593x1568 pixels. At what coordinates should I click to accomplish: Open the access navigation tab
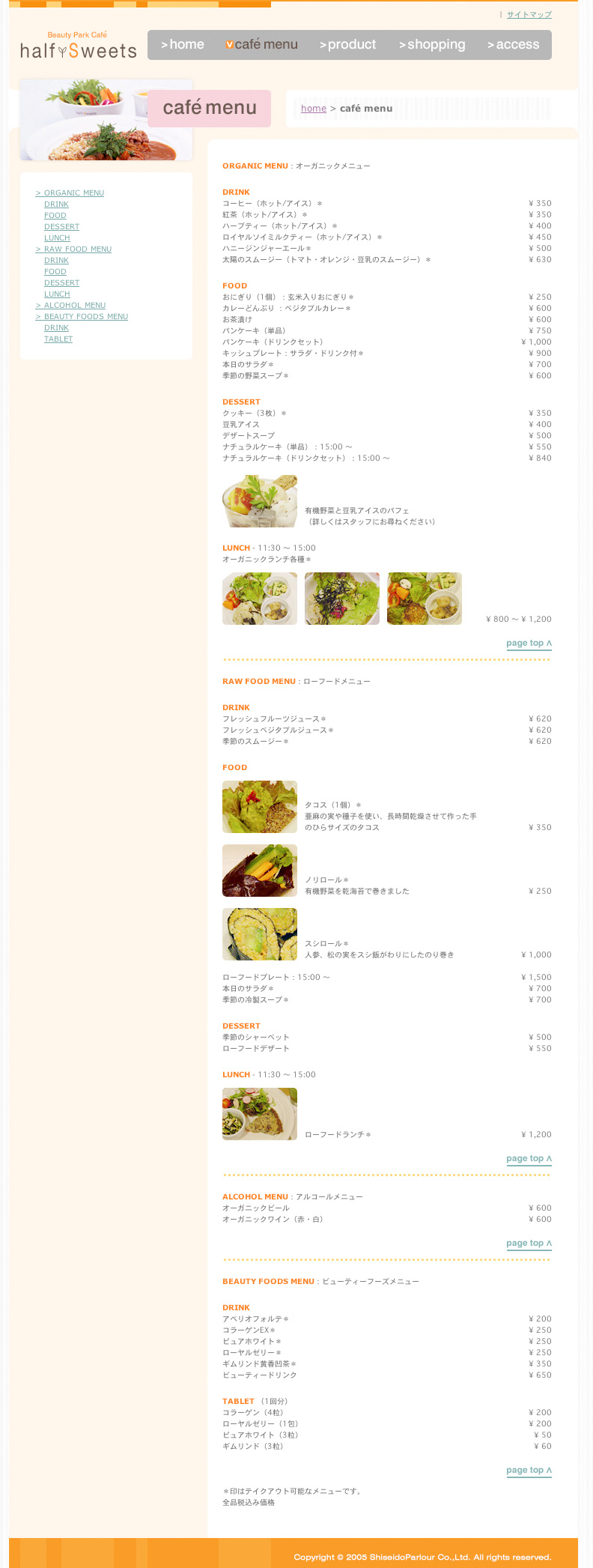(x=513, y=45)
